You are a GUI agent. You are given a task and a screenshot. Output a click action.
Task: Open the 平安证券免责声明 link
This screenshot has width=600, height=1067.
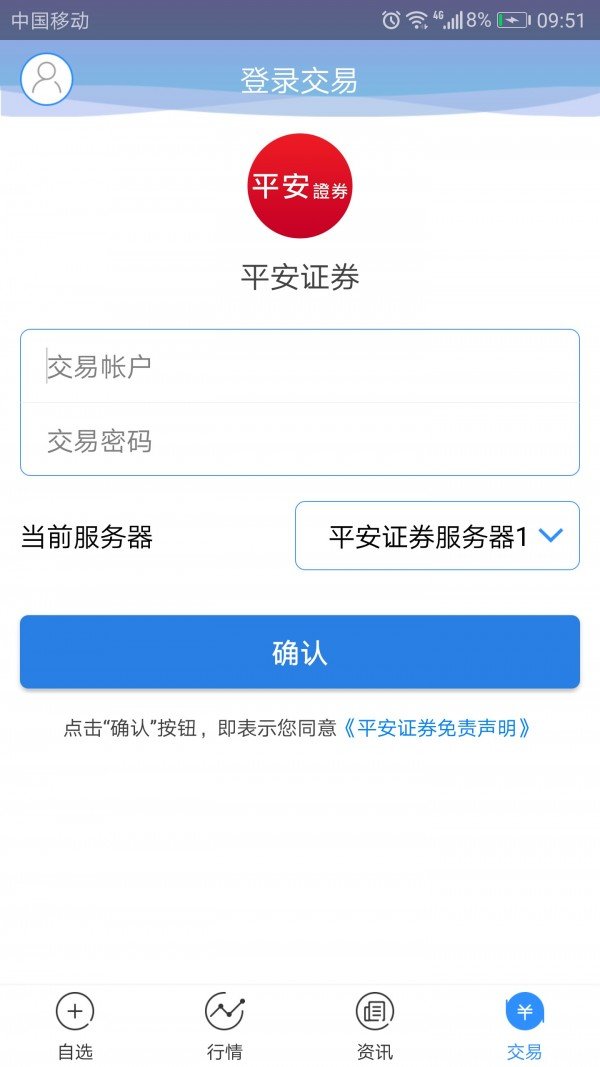pyautogui.click(x=436, y=729)
